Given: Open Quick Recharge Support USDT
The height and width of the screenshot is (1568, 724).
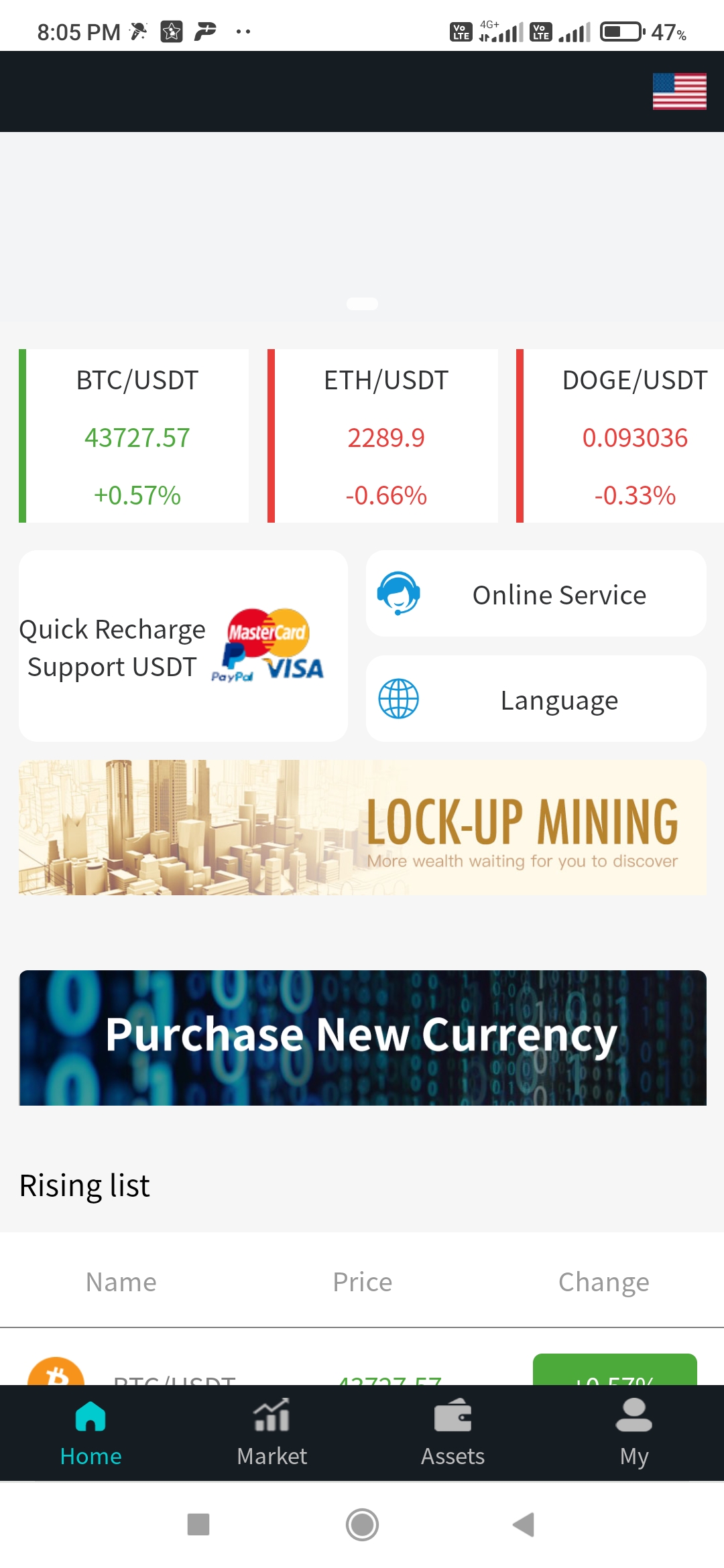Looking at the screenshot, I should [x=183, y=646].
